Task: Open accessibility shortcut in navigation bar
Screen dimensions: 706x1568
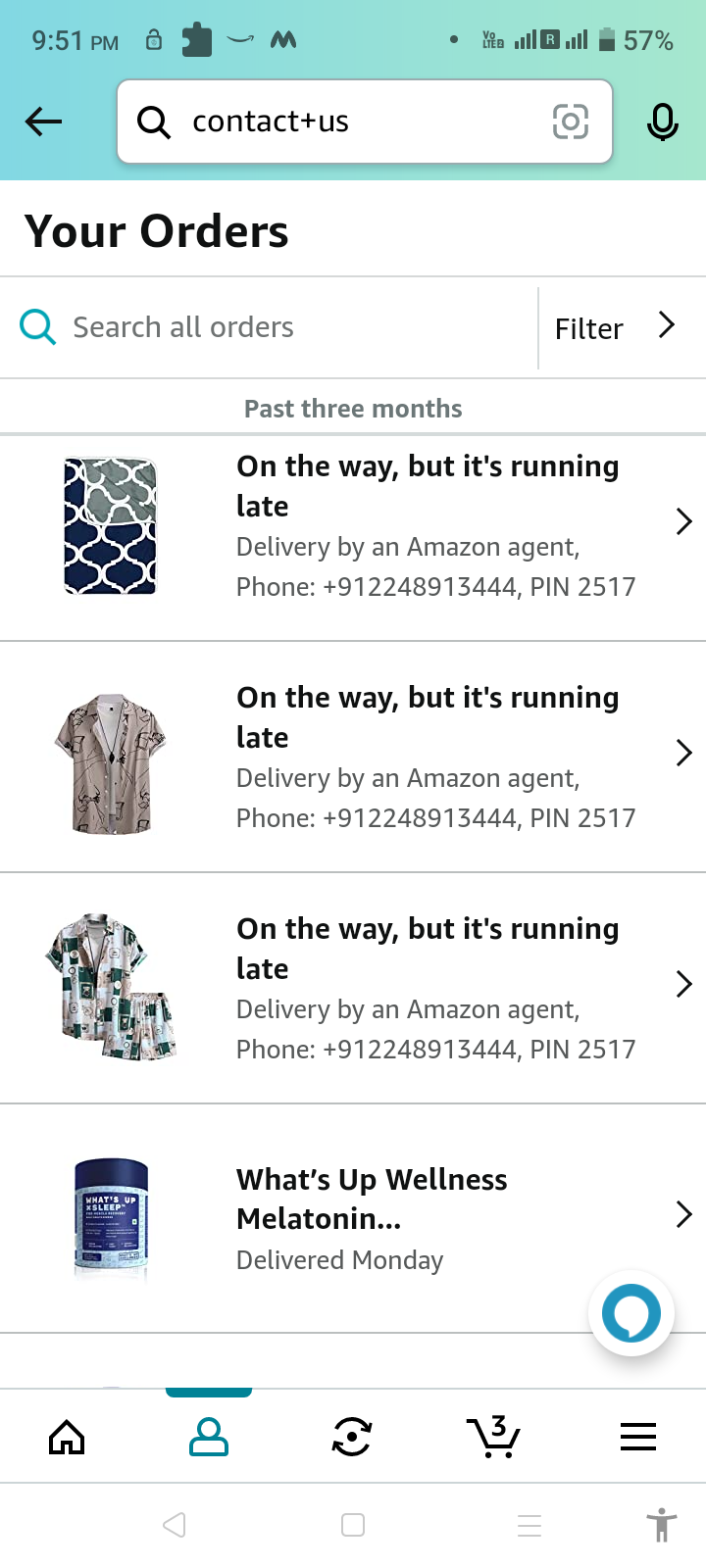Action: click(662, 1525)
